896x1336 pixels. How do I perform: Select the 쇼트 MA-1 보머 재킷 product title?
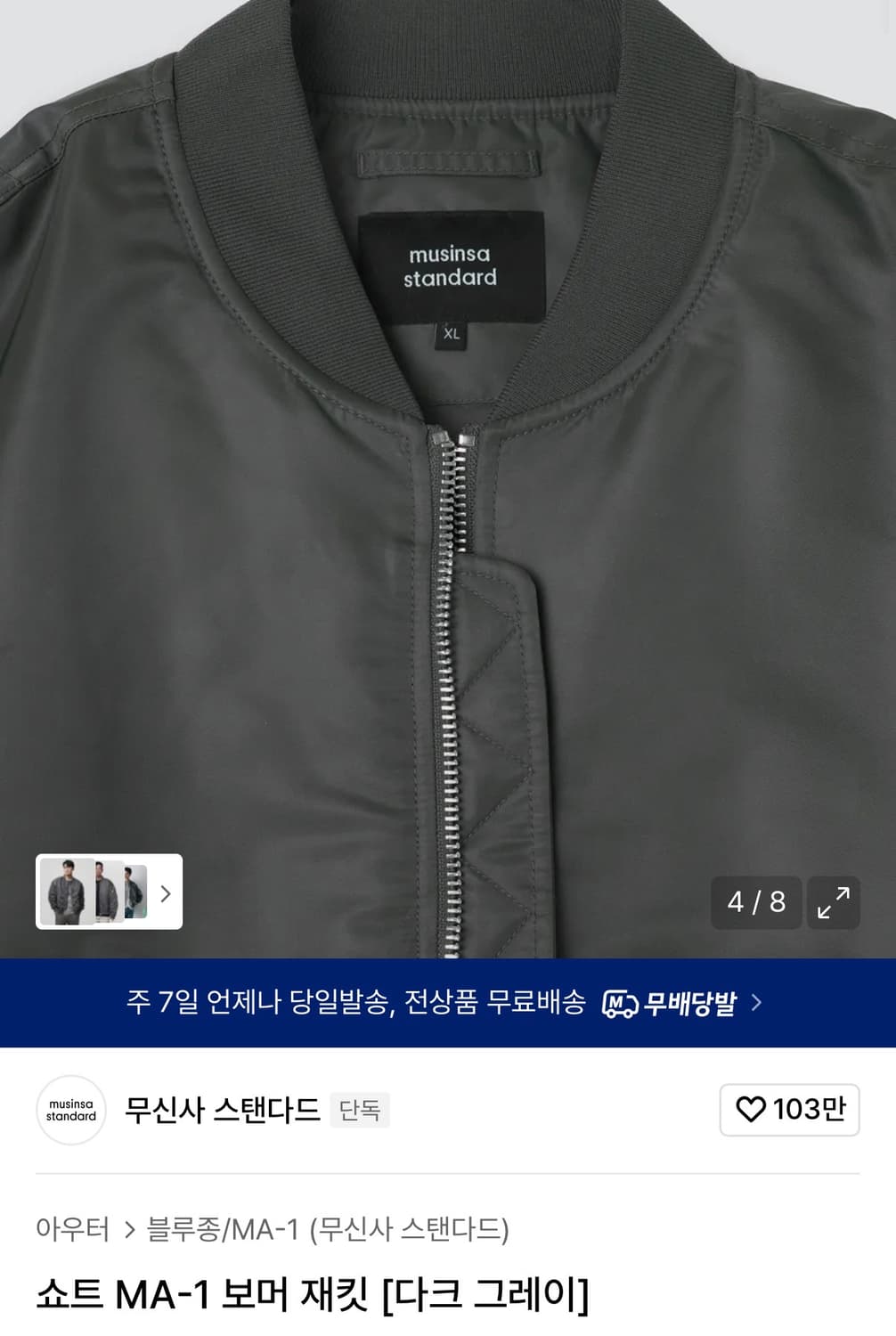(314, 1303)
